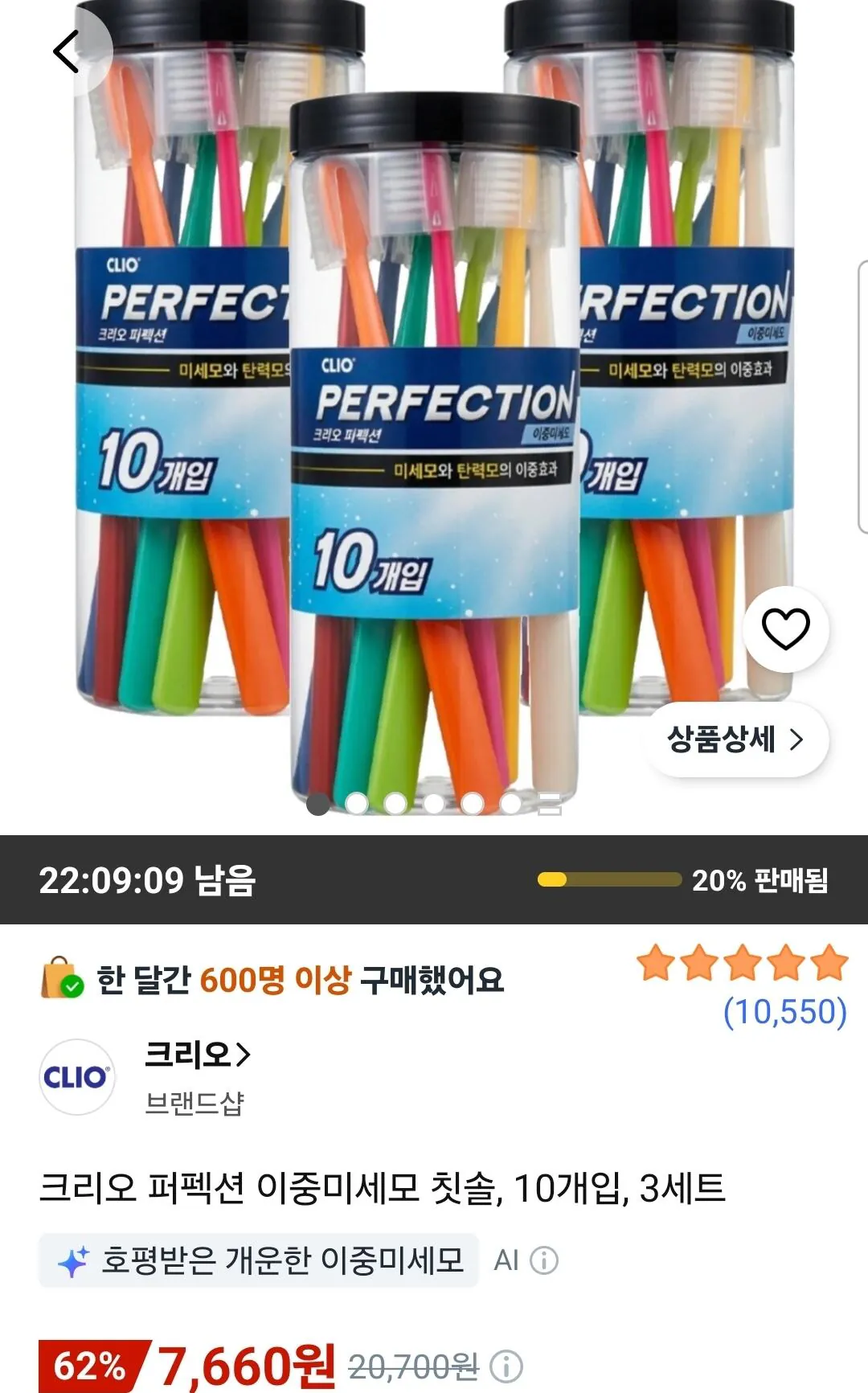
Task: Open the 크리오 brand shop
Action: coord(198,1055)
